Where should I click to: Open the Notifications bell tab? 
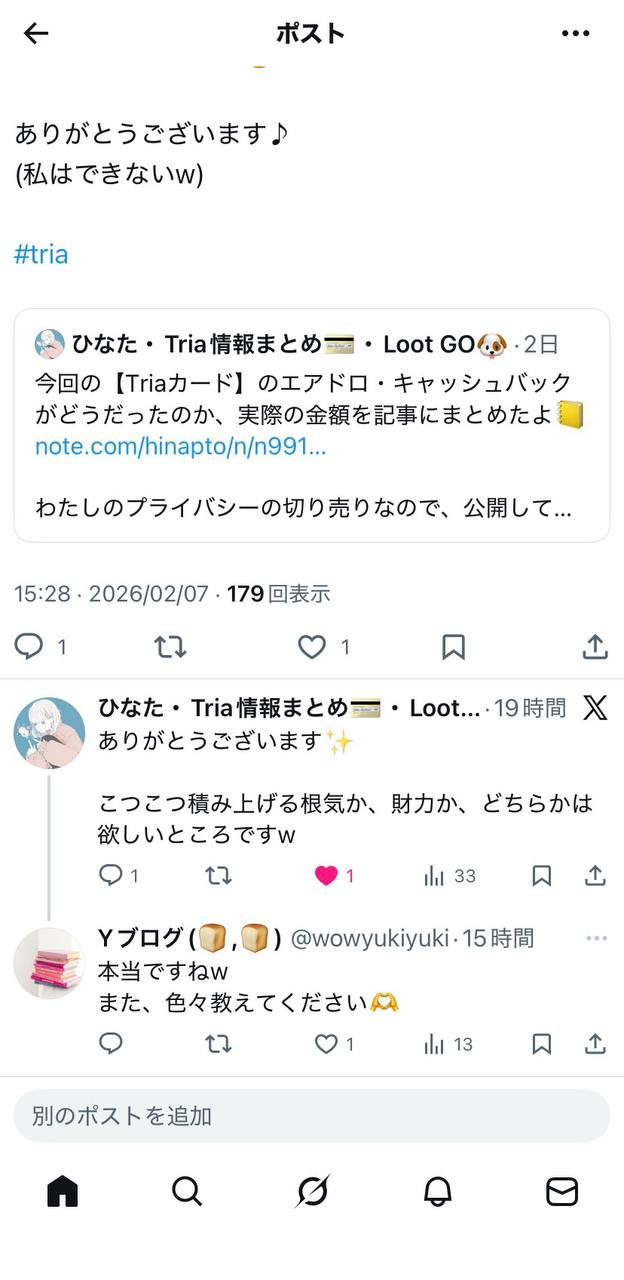(x=437, y=1191)
